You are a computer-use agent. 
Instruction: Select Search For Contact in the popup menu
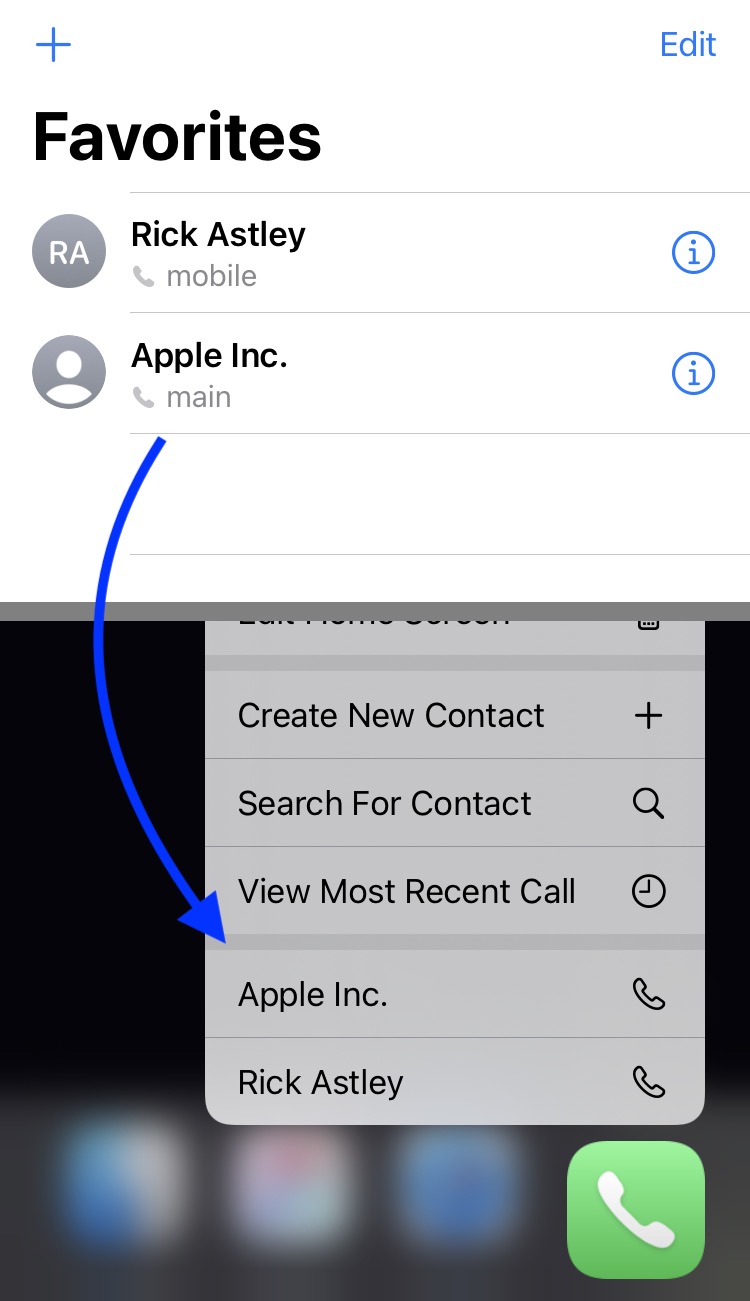pos(455,803)
